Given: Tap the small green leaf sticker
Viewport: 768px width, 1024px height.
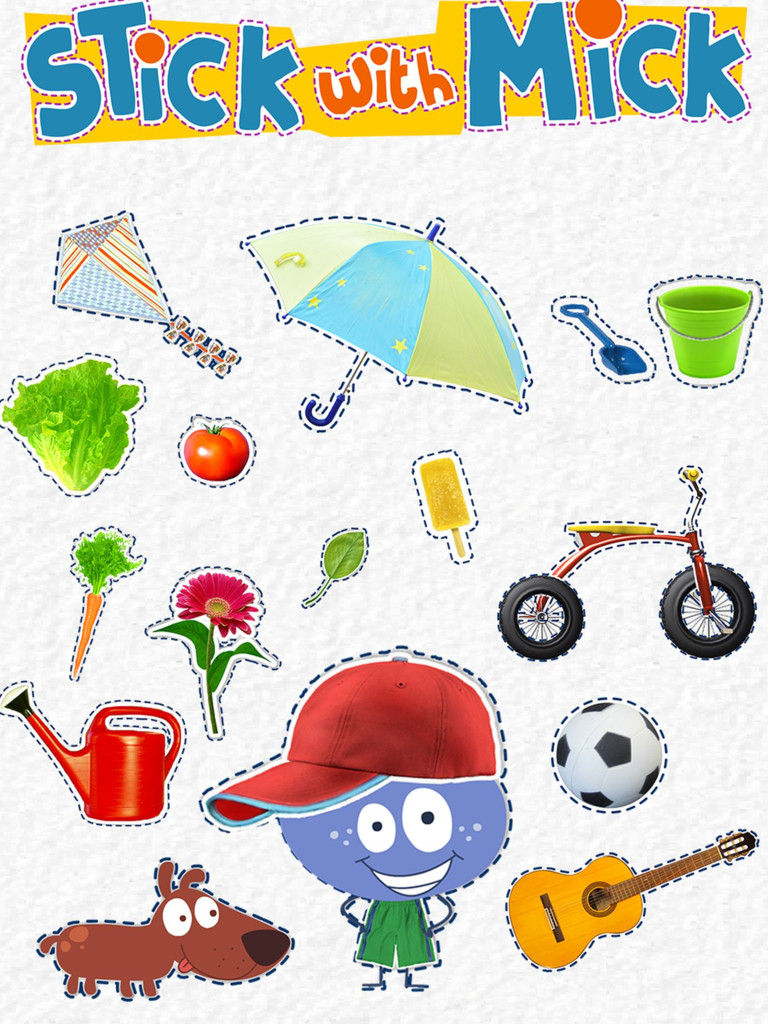Looking at the screenshot, I should pyautogui.click(x=340, y=560).
